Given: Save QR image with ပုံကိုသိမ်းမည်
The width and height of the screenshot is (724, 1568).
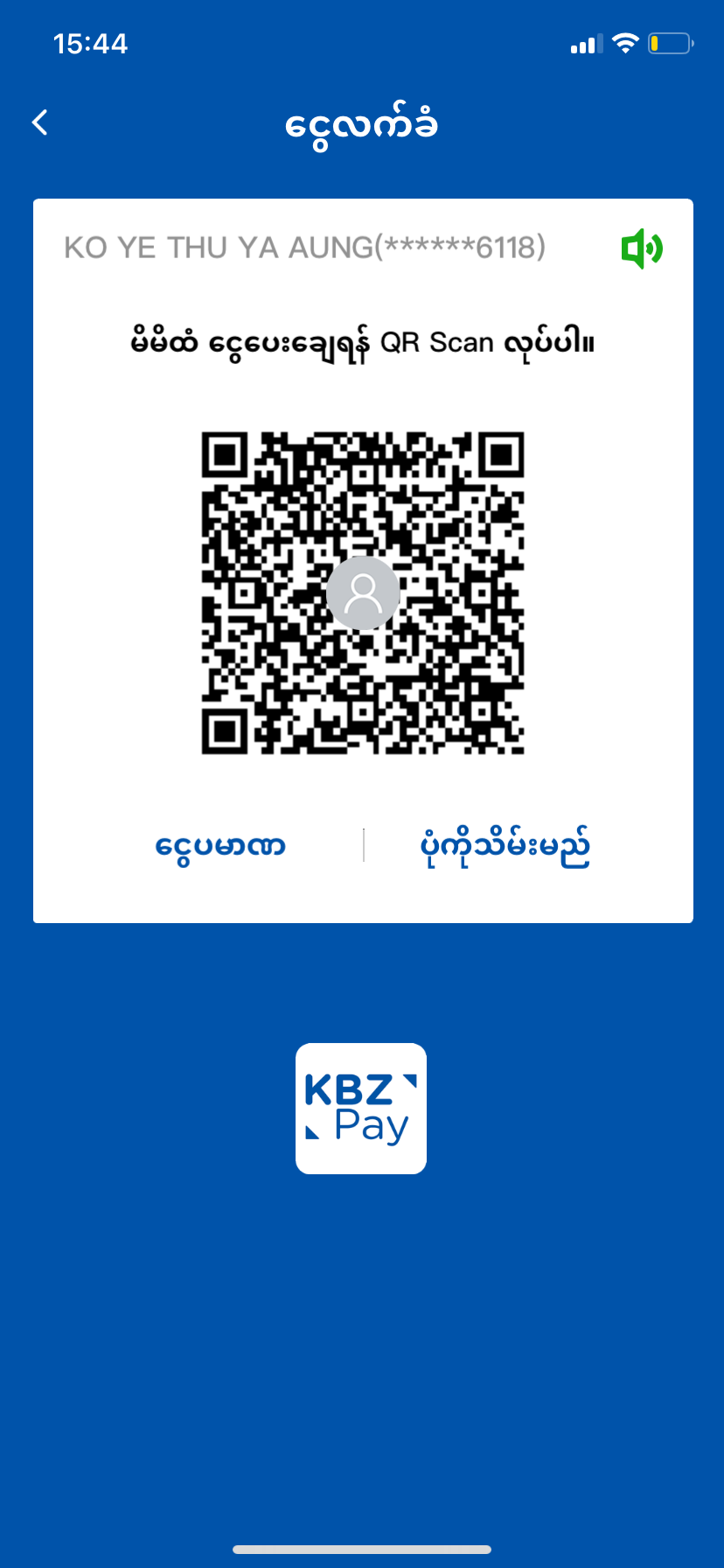Looking at the screenshot, I should coord(505,846).
